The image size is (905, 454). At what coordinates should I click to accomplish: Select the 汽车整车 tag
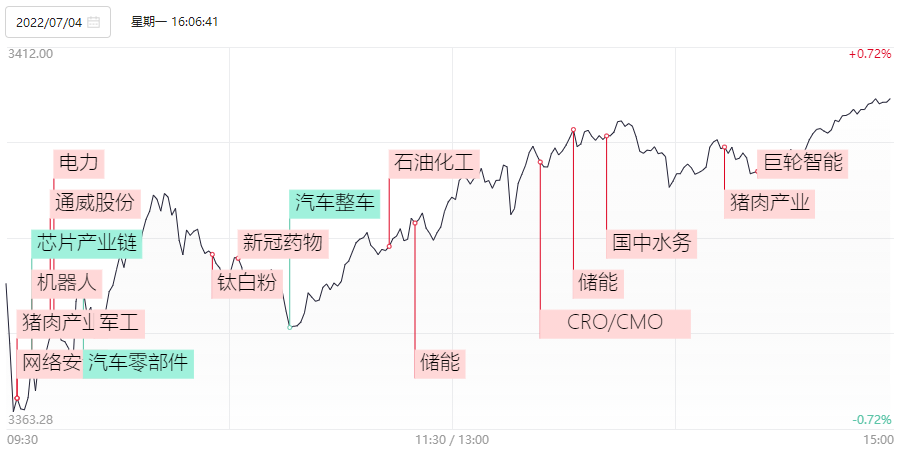[335, 203]
